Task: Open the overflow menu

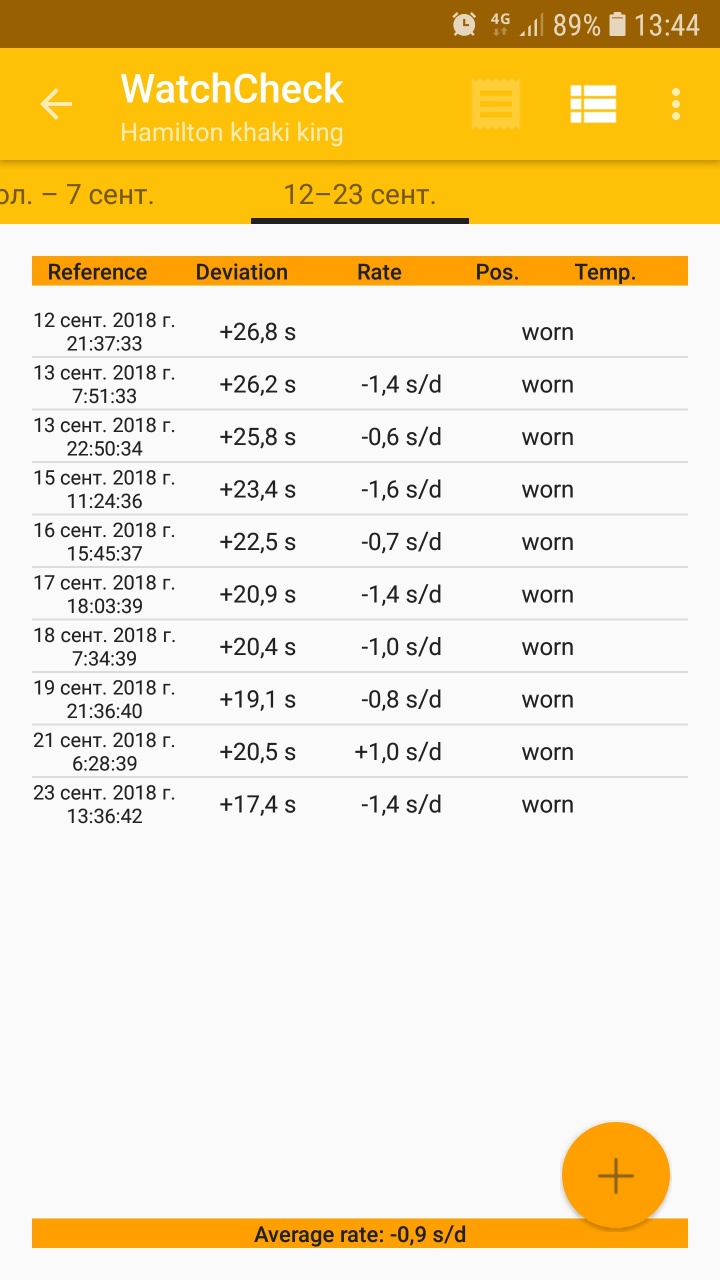Action: coord(677,104)
